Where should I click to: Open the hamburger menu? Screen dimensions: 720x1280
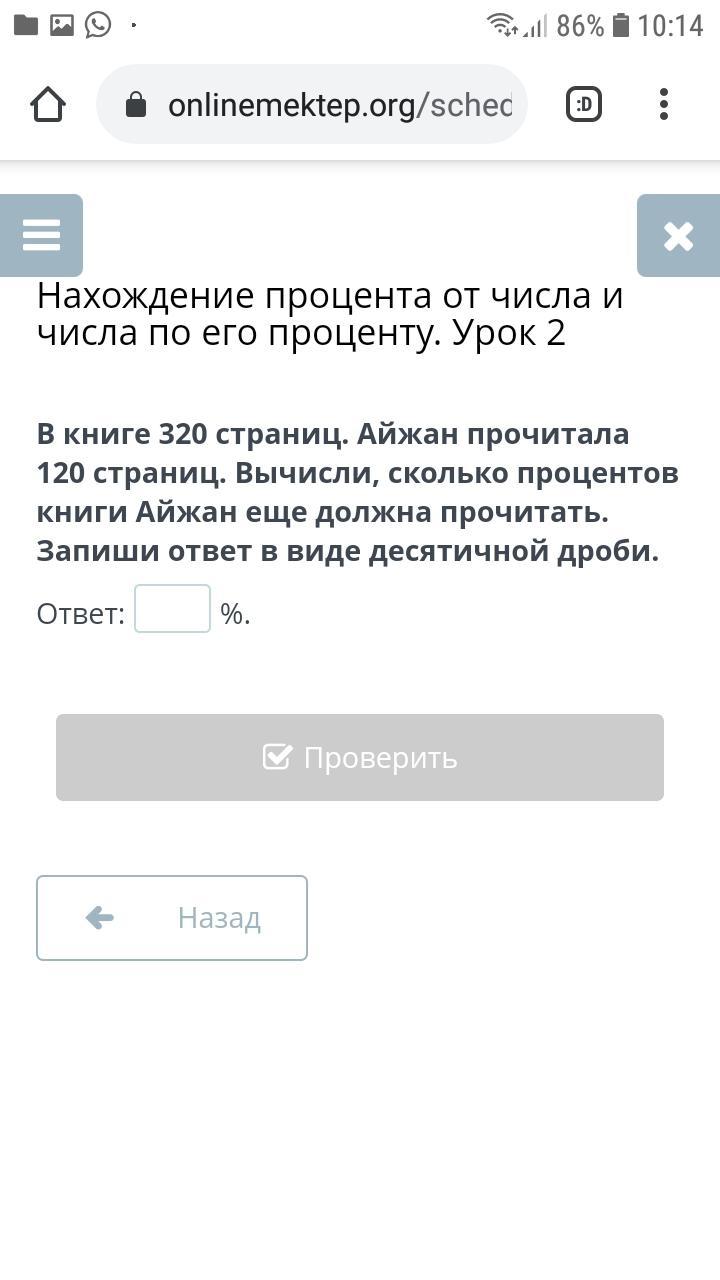[x=41, y=235]
